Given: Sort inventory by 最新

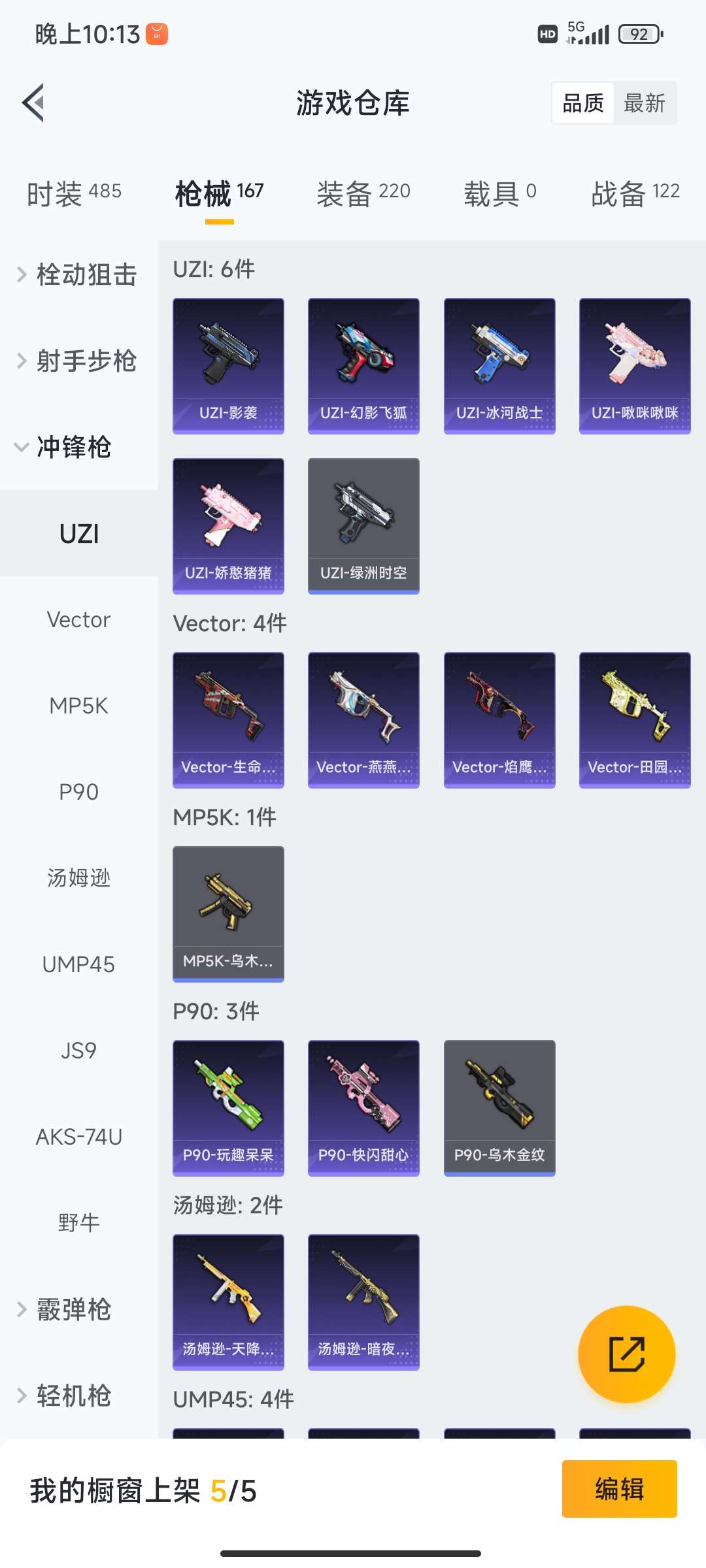Looking at the screenshot, I should pyautogui.click(x=644, y=103).
